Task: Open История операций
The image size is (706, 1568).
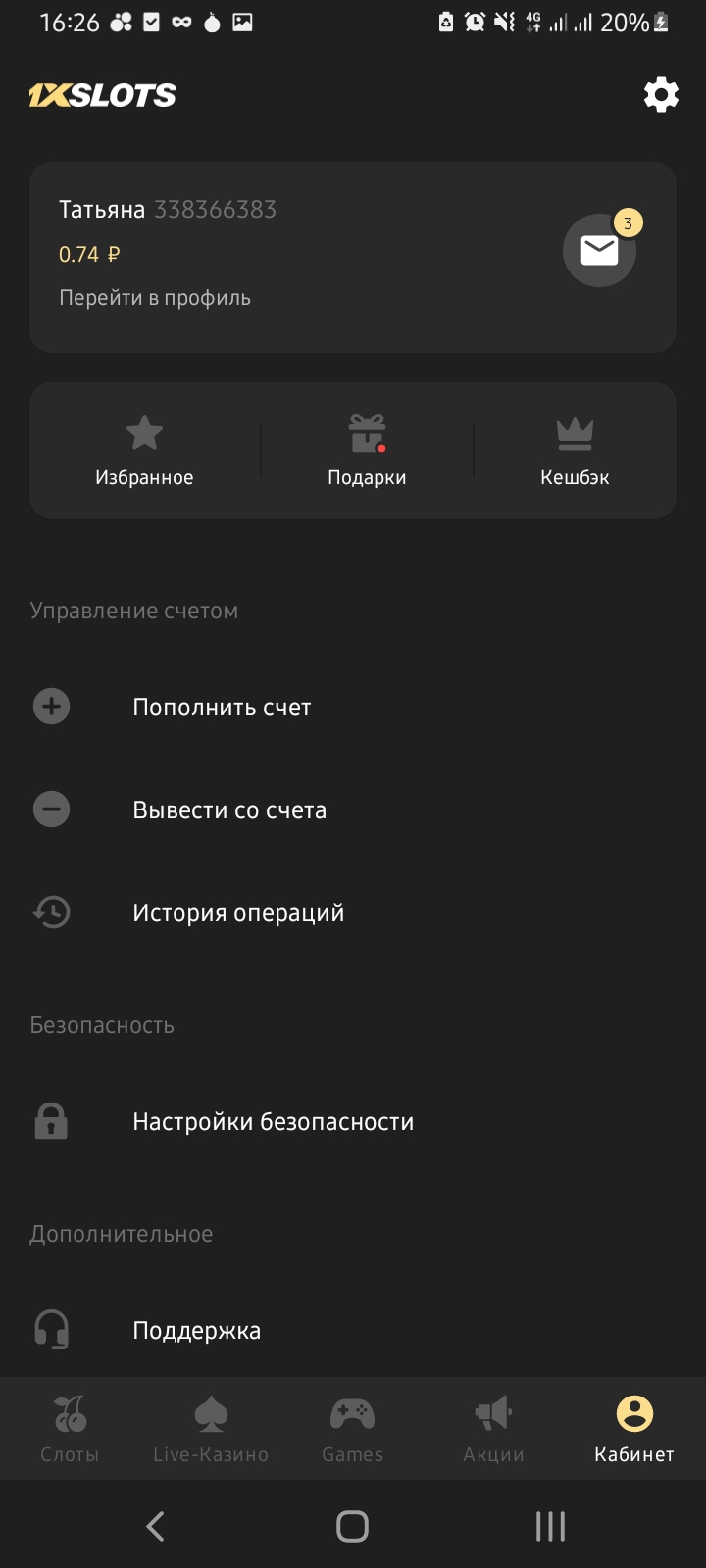Action: tap(238, 913)
